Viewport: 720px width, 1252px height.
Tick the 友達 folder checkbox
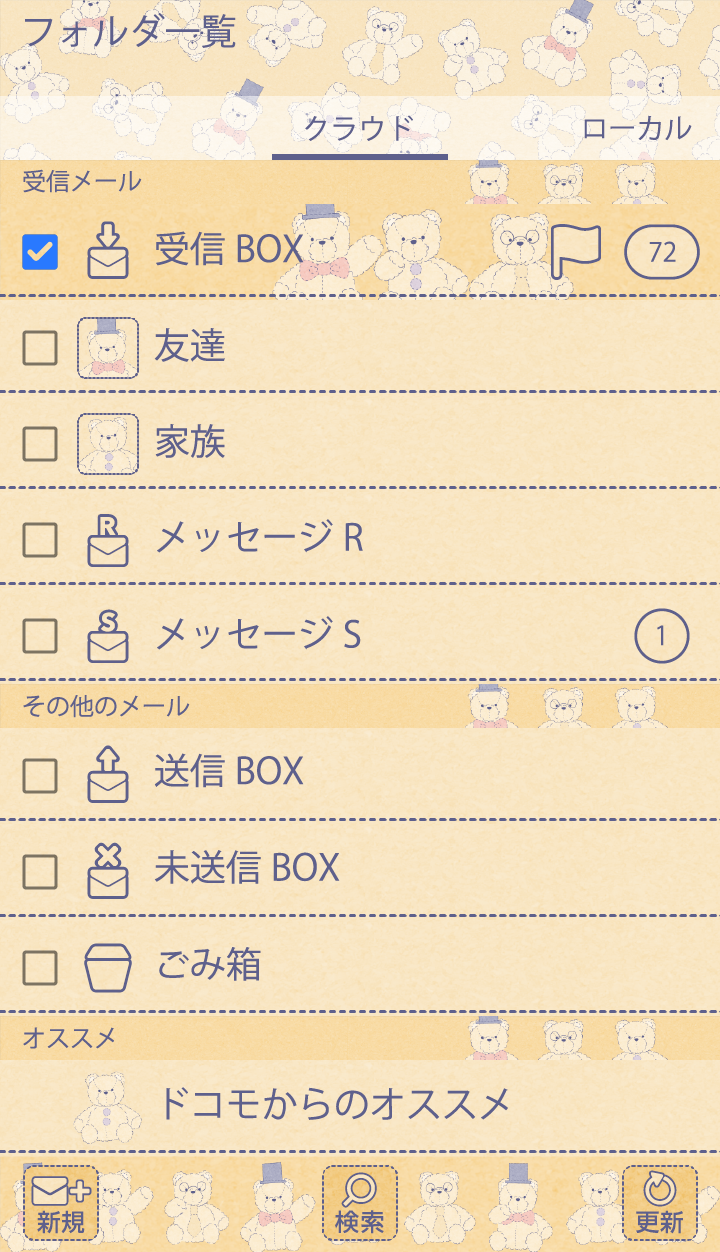tap(40, 348)
